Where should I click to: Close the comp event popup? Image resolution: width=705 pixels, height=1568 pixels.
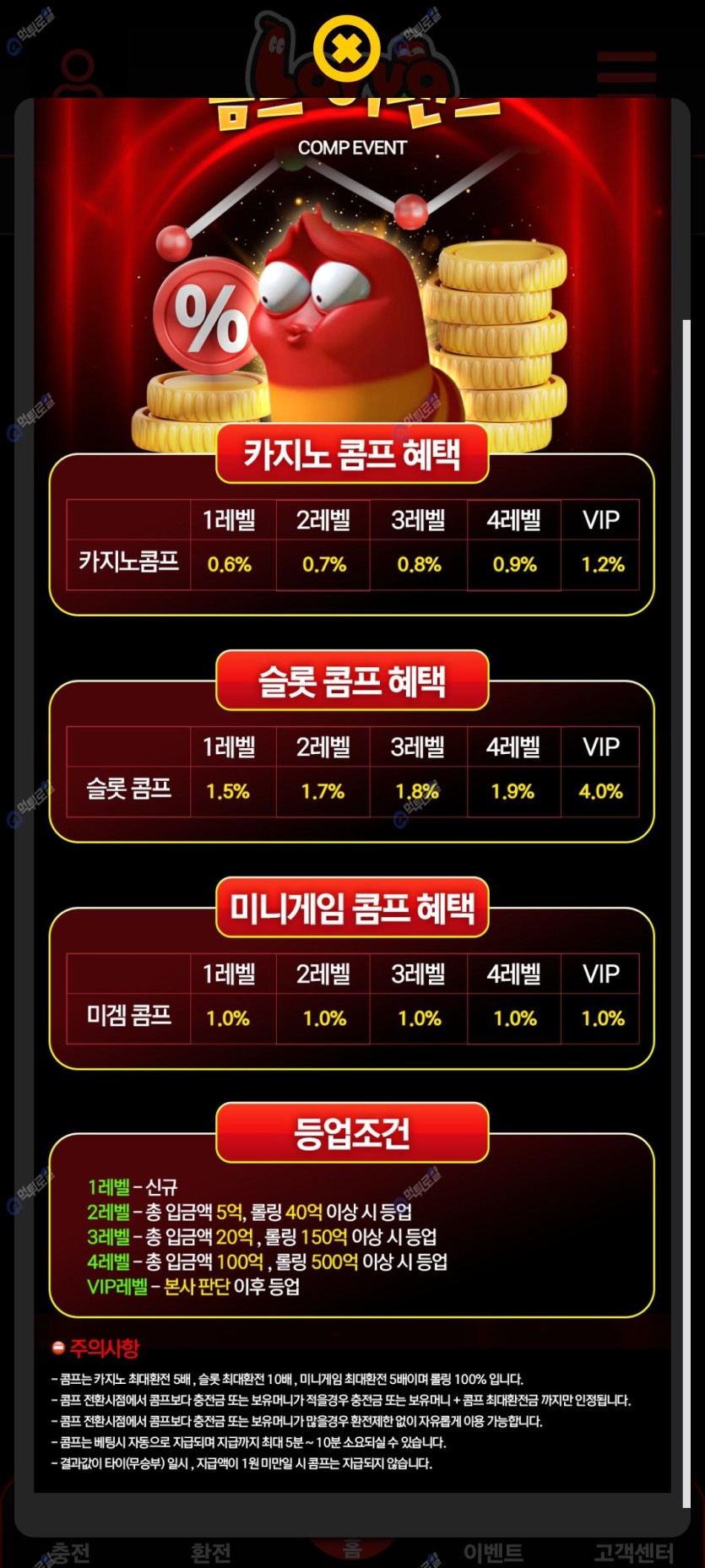[346, 48]
